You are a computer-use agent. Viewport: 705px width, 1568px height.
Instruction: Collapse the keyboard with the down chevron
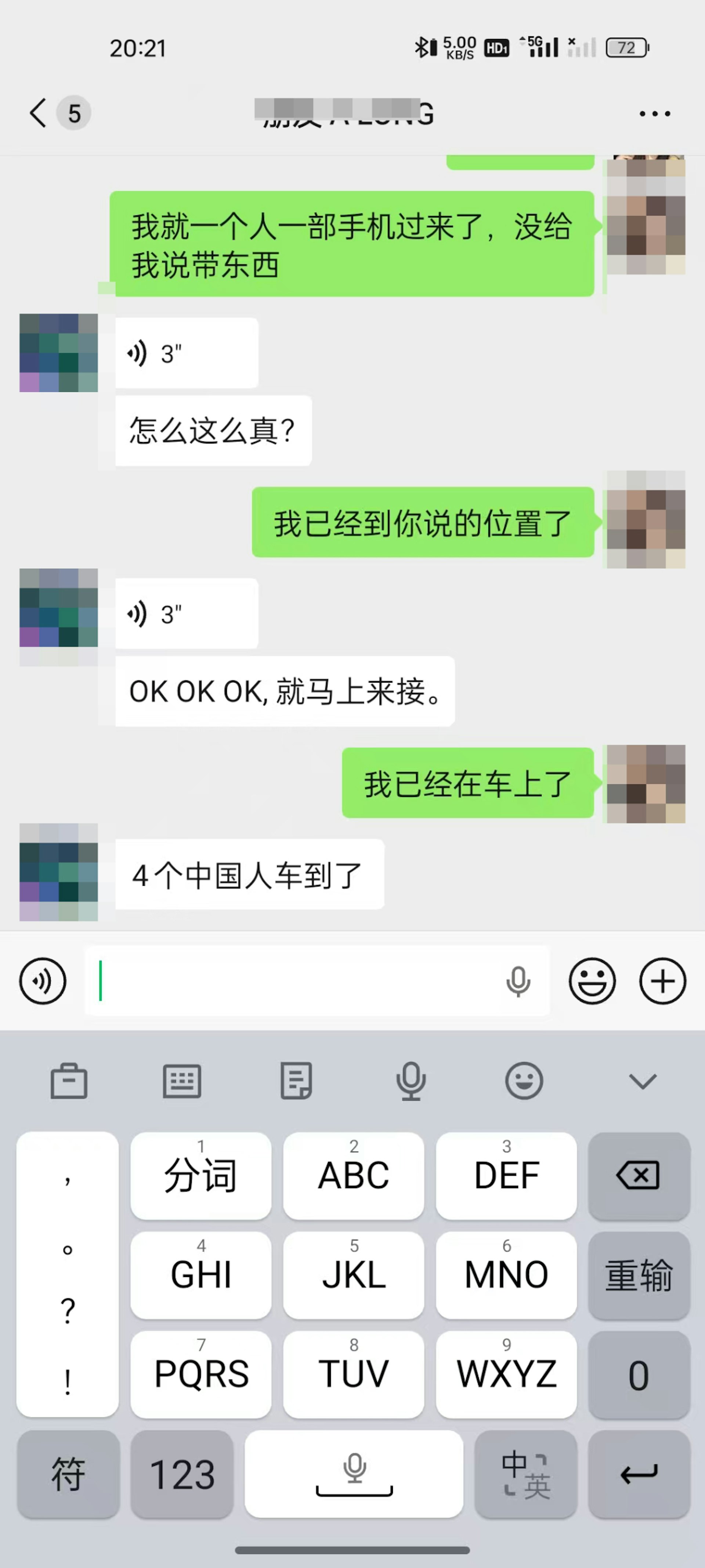[x=642, y=1081]
